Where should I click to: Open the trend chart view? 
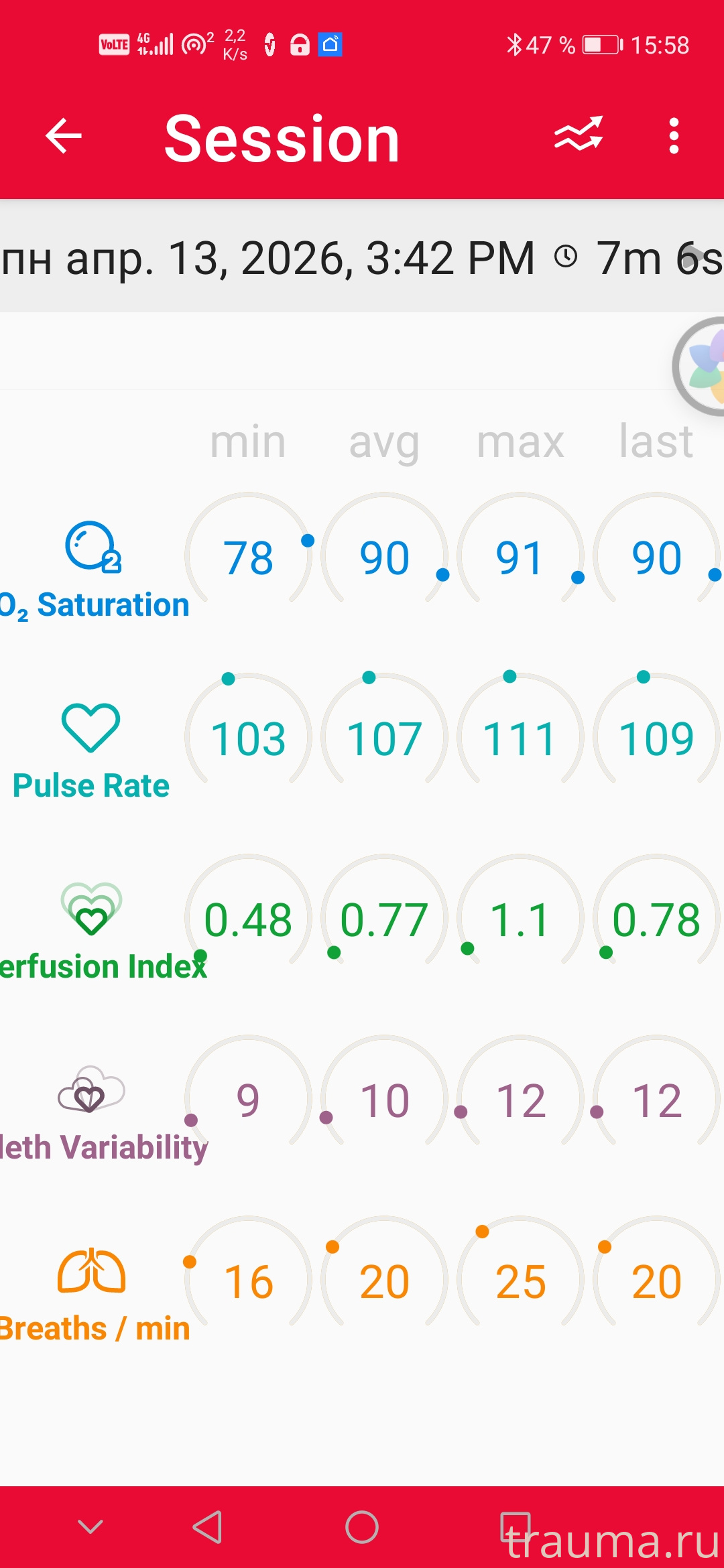click(x=579, y=135)
